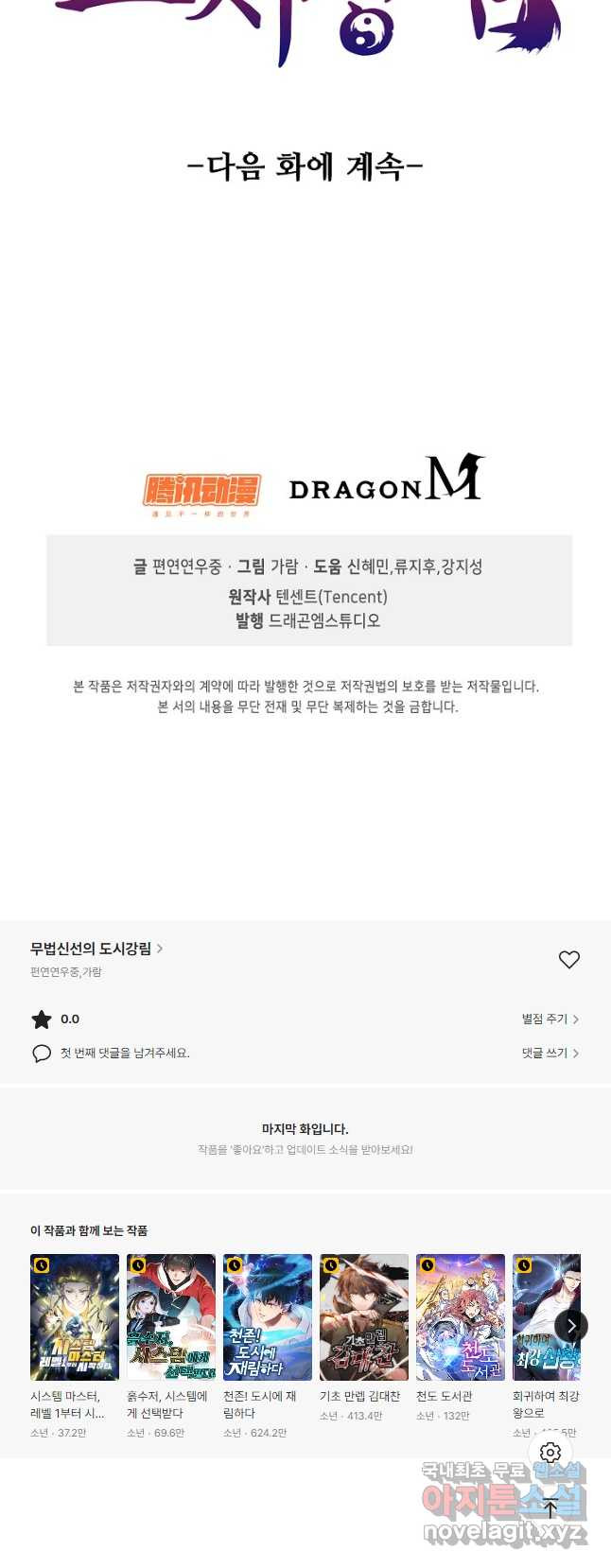Open the 흙수저, 시스템에게 선택받다 webtoon
The image size is (611, 1568).
171,1317
